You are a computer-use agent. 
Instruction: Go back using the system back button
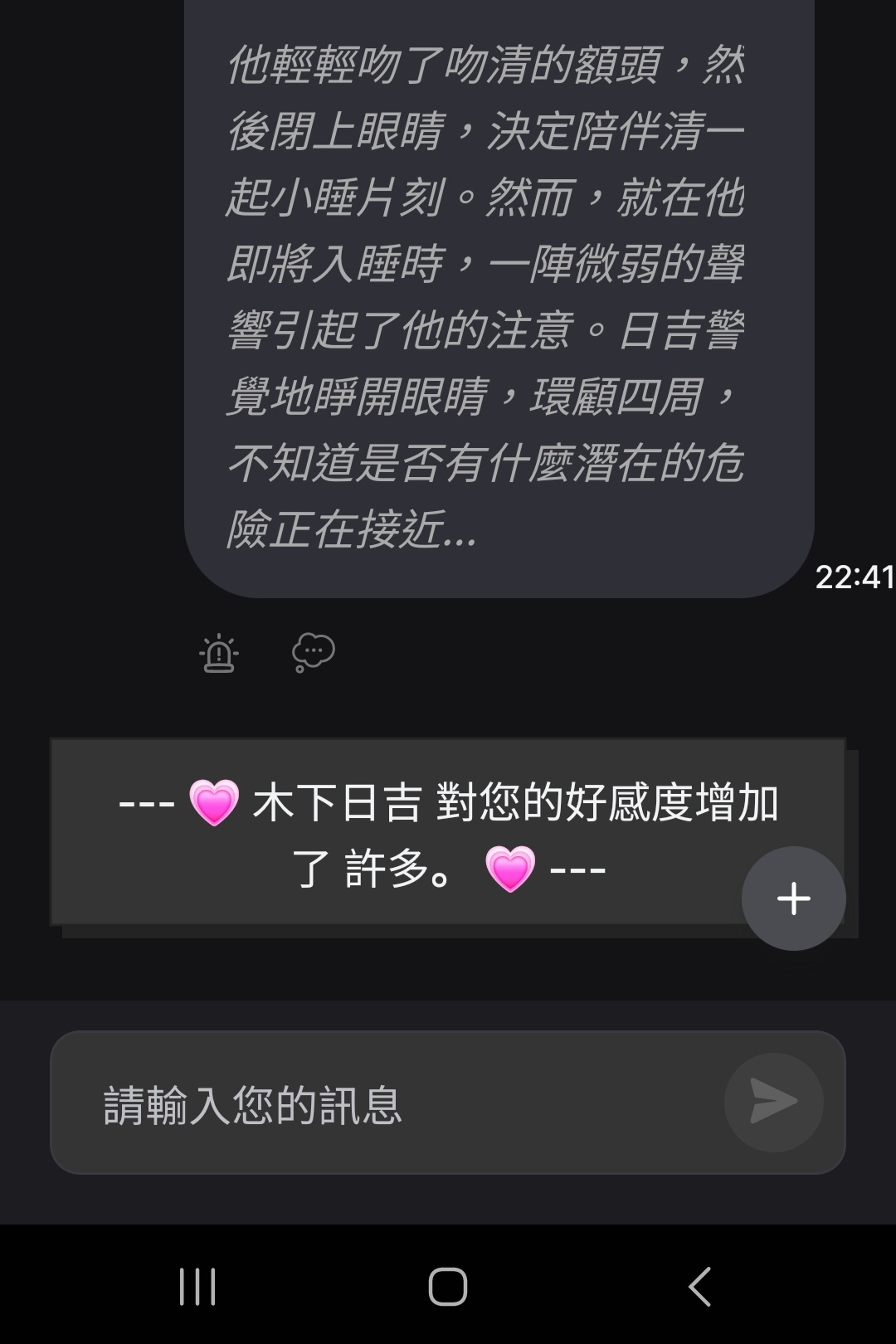click(x=699, y=1287)
